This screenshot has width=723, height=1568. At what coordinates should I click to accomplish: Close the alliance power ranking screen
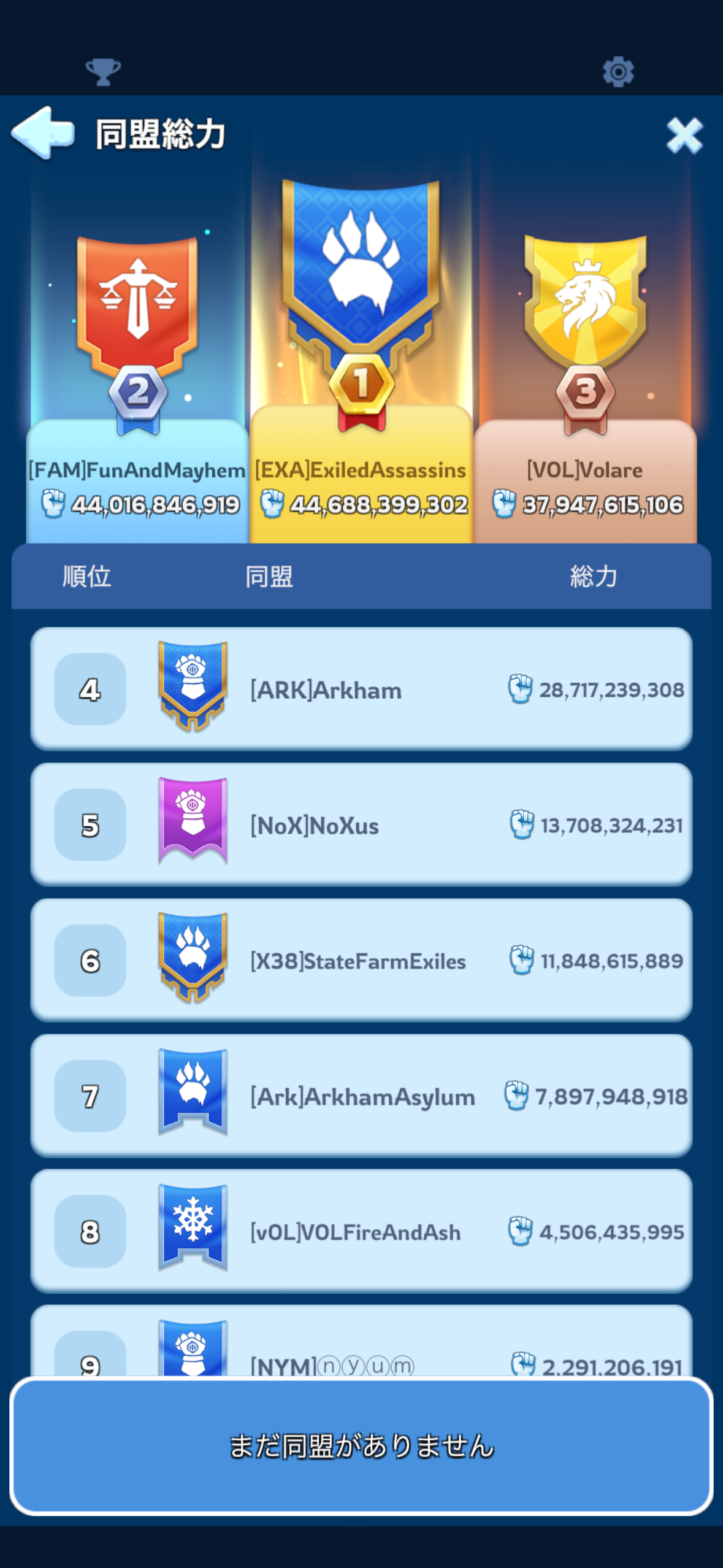[684, 135]
